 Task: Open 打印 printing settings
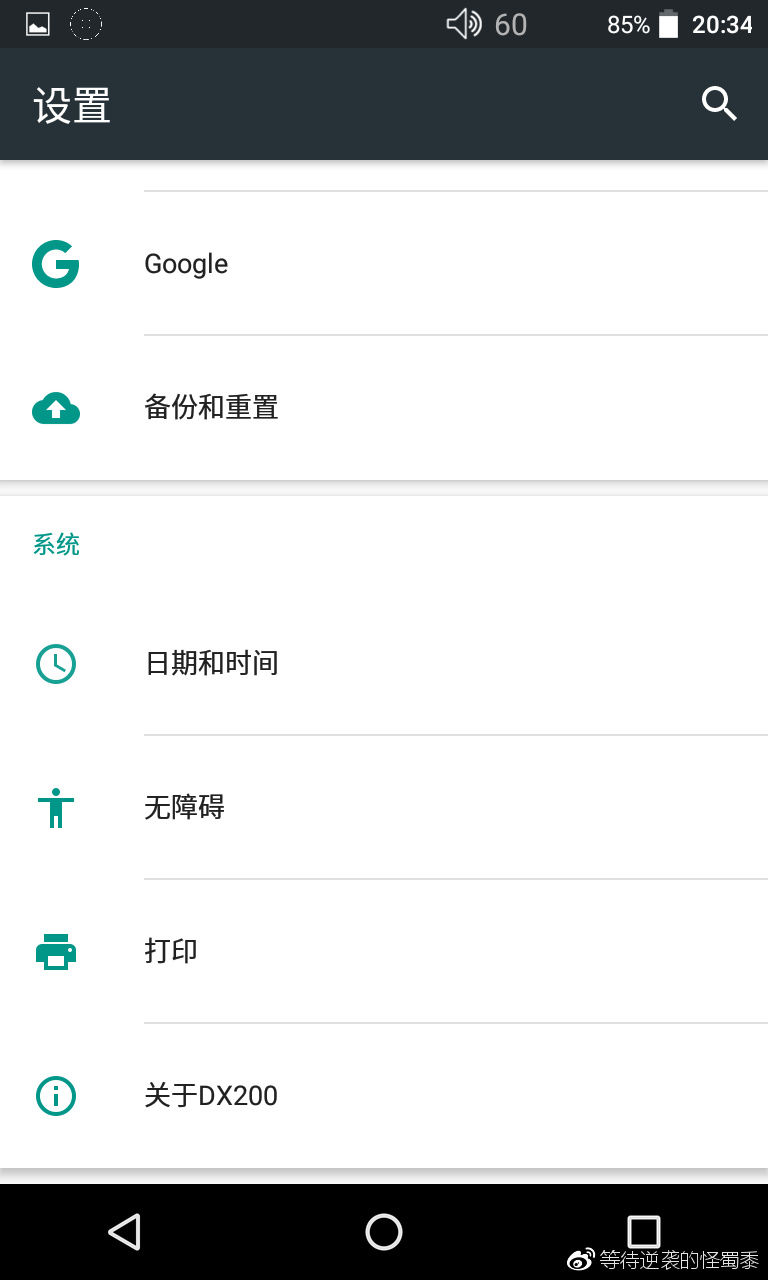coord(300,951)
